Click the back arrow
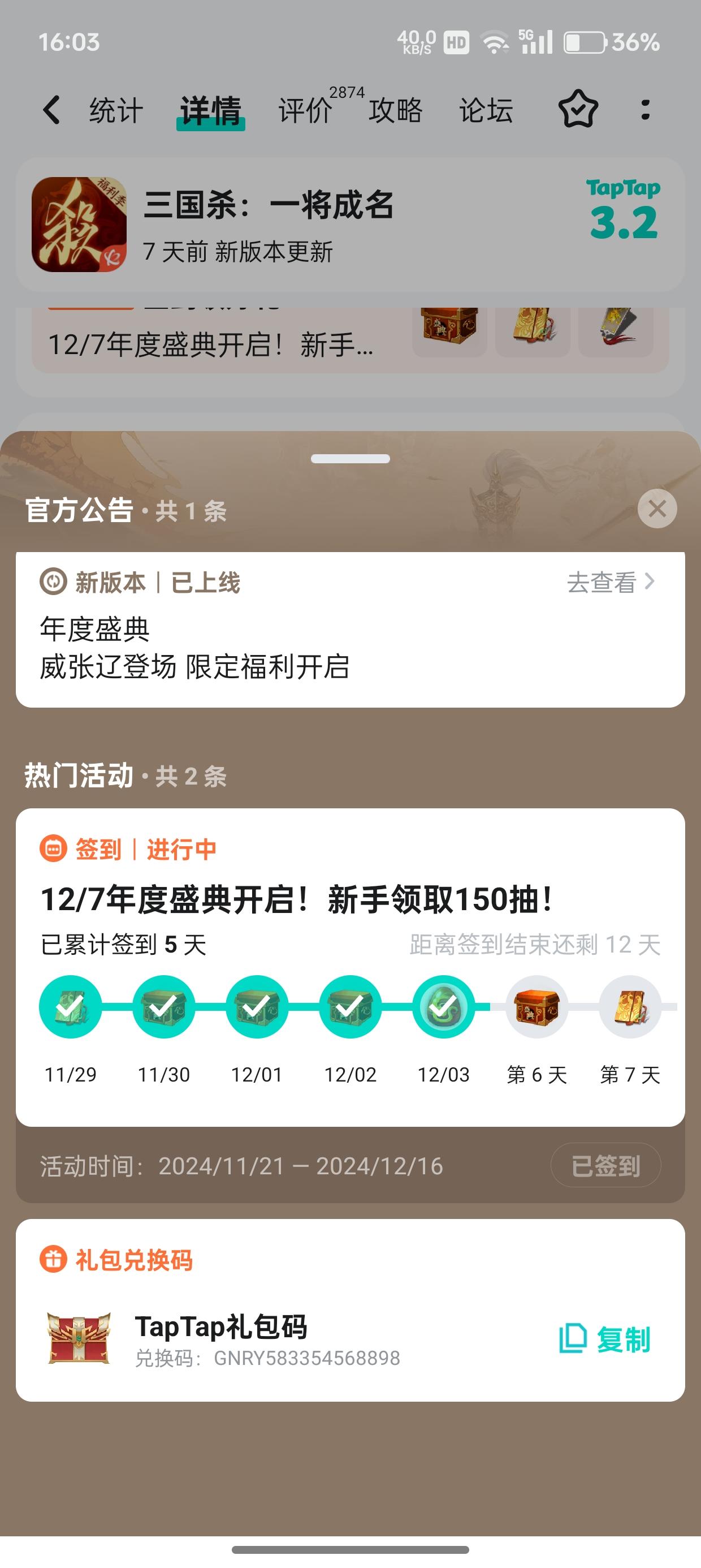 [51, 110]
